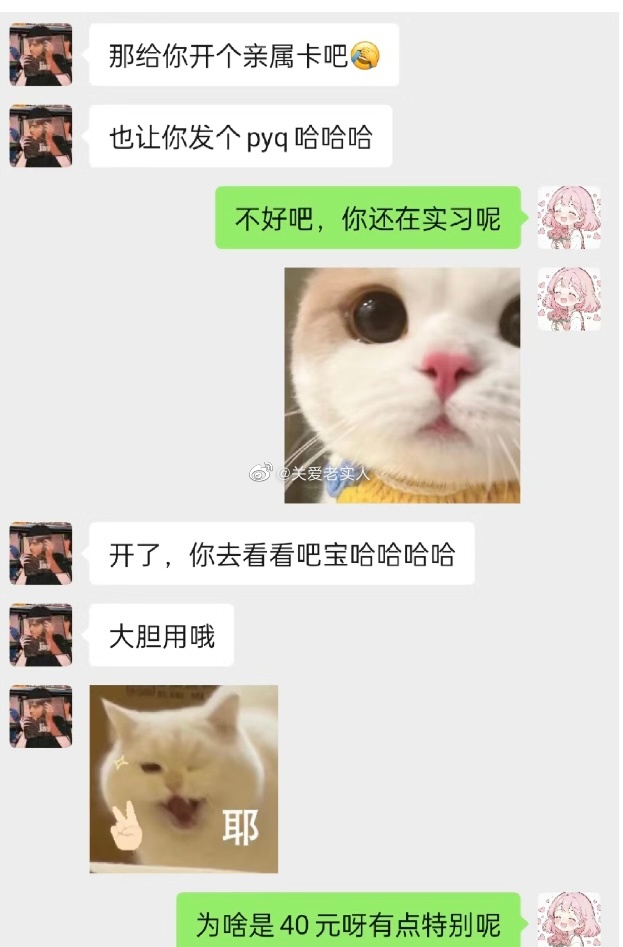
Task: Open the pink-haired avatar next to "不好吧，你还在实习呢"
Action: click(x=569, y=218)
